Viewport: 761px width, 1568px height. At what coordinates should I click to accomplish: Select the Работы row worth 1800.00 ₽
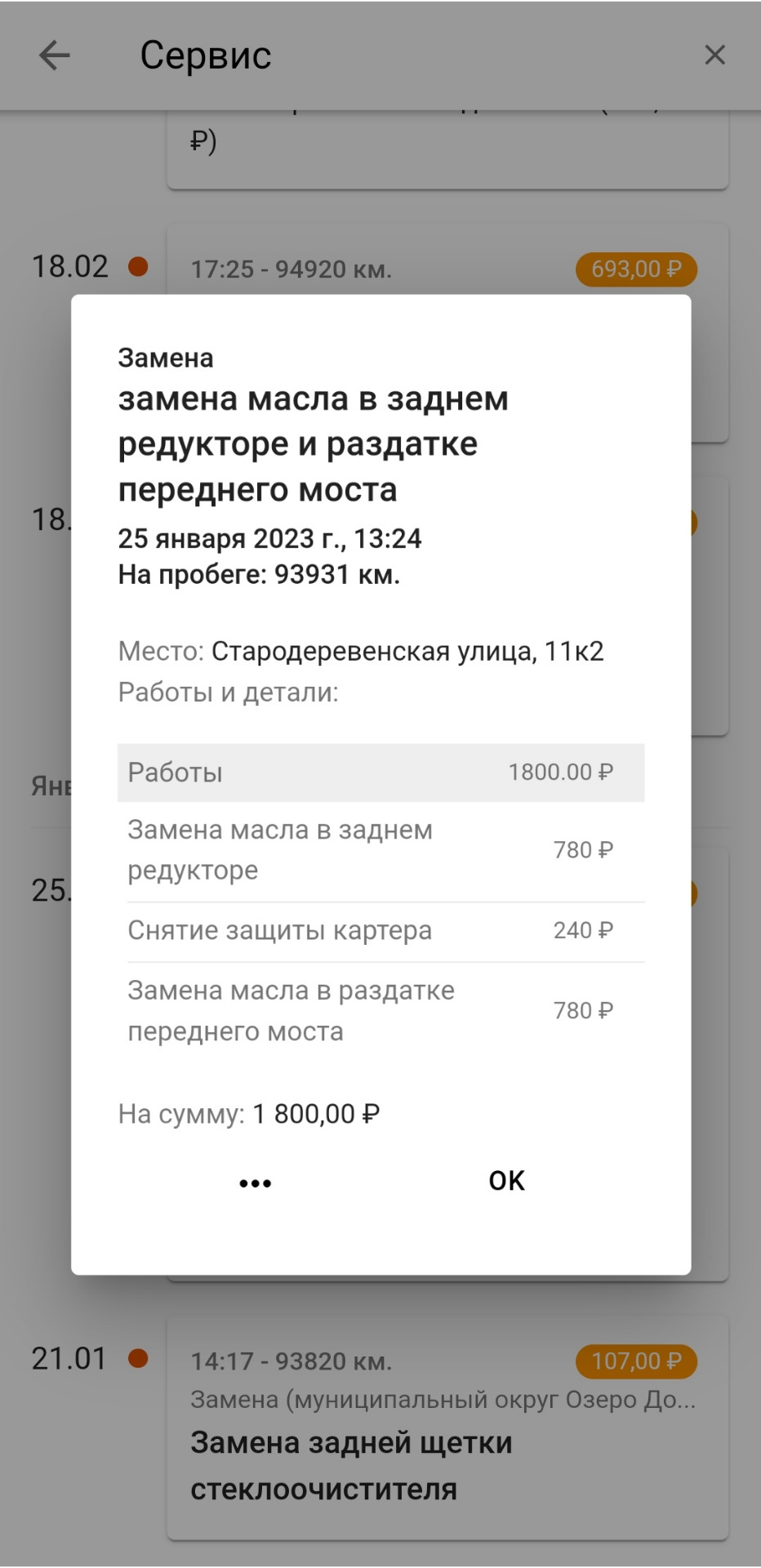coord(380,772)
